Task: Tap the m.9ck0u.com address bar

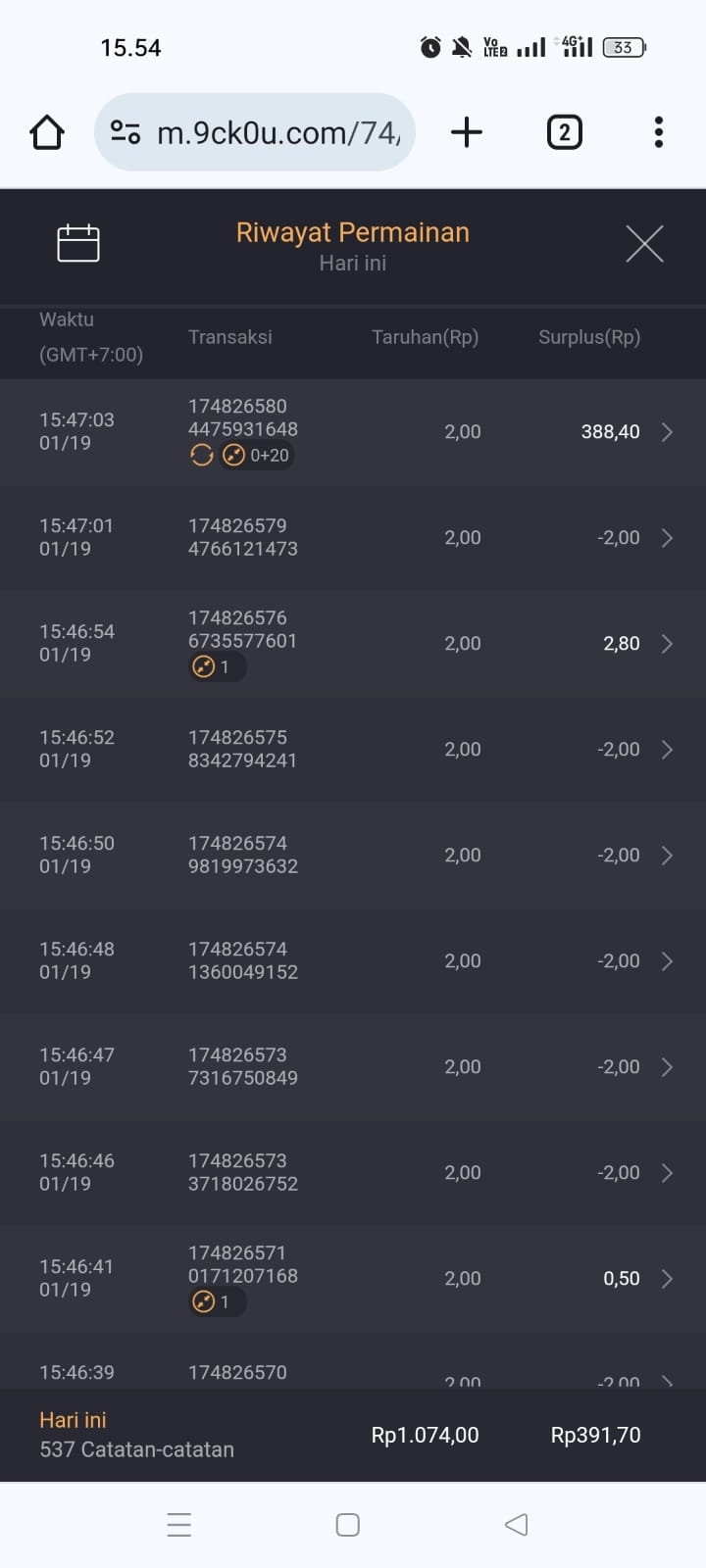Action: 255,132
